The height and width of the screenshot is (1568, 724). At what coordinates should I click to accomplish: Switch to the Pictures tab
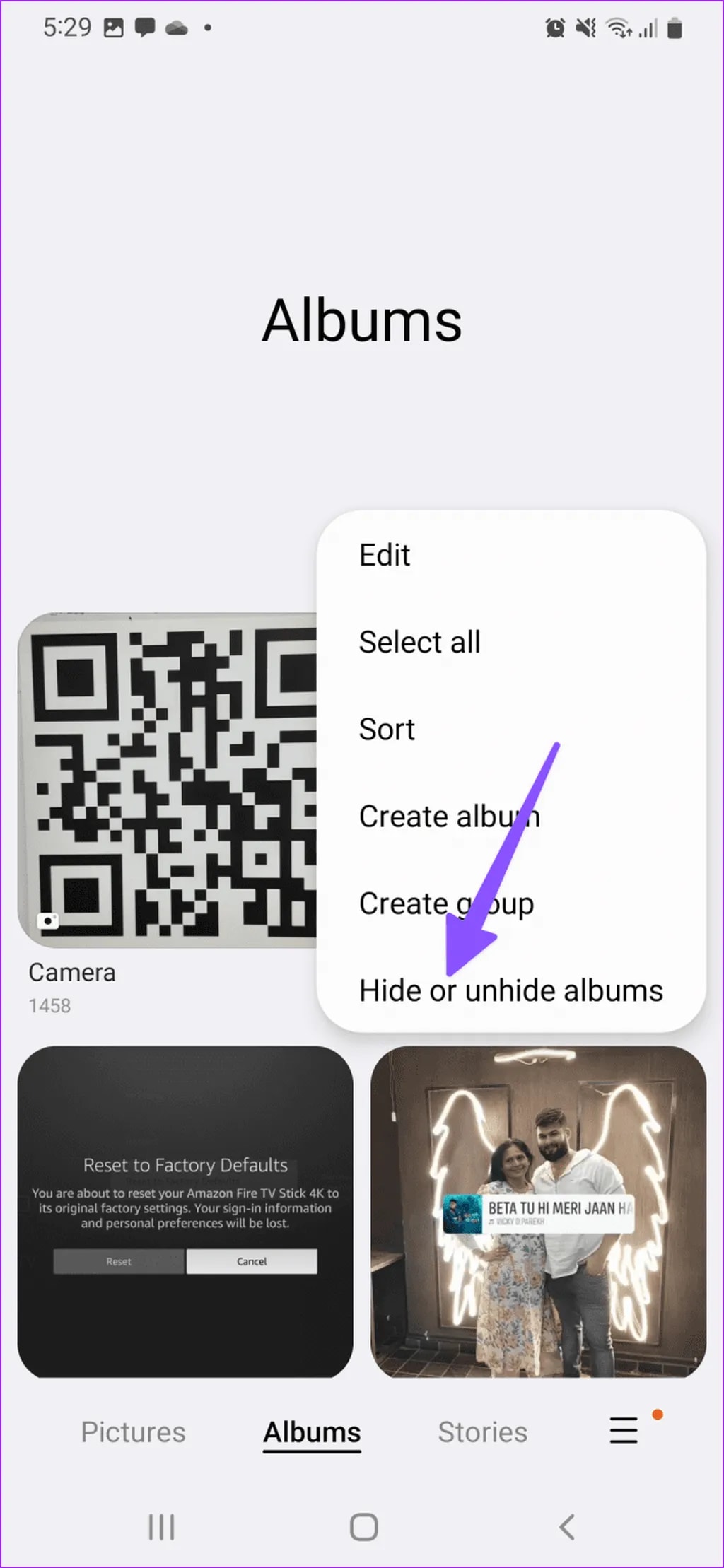[x=133, y=1432]
